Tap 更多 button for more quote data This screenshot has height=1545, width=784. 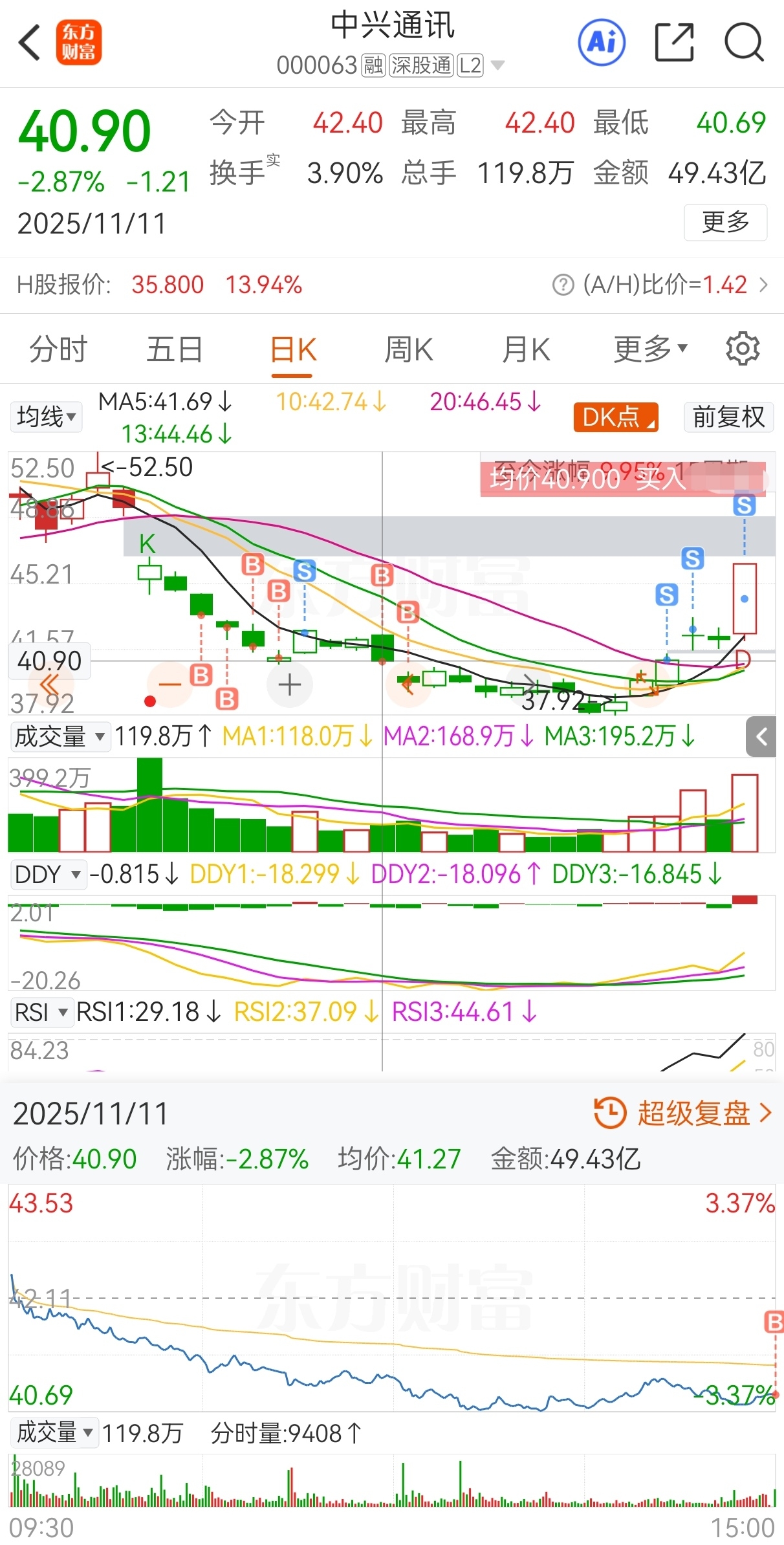click(726, 223)
